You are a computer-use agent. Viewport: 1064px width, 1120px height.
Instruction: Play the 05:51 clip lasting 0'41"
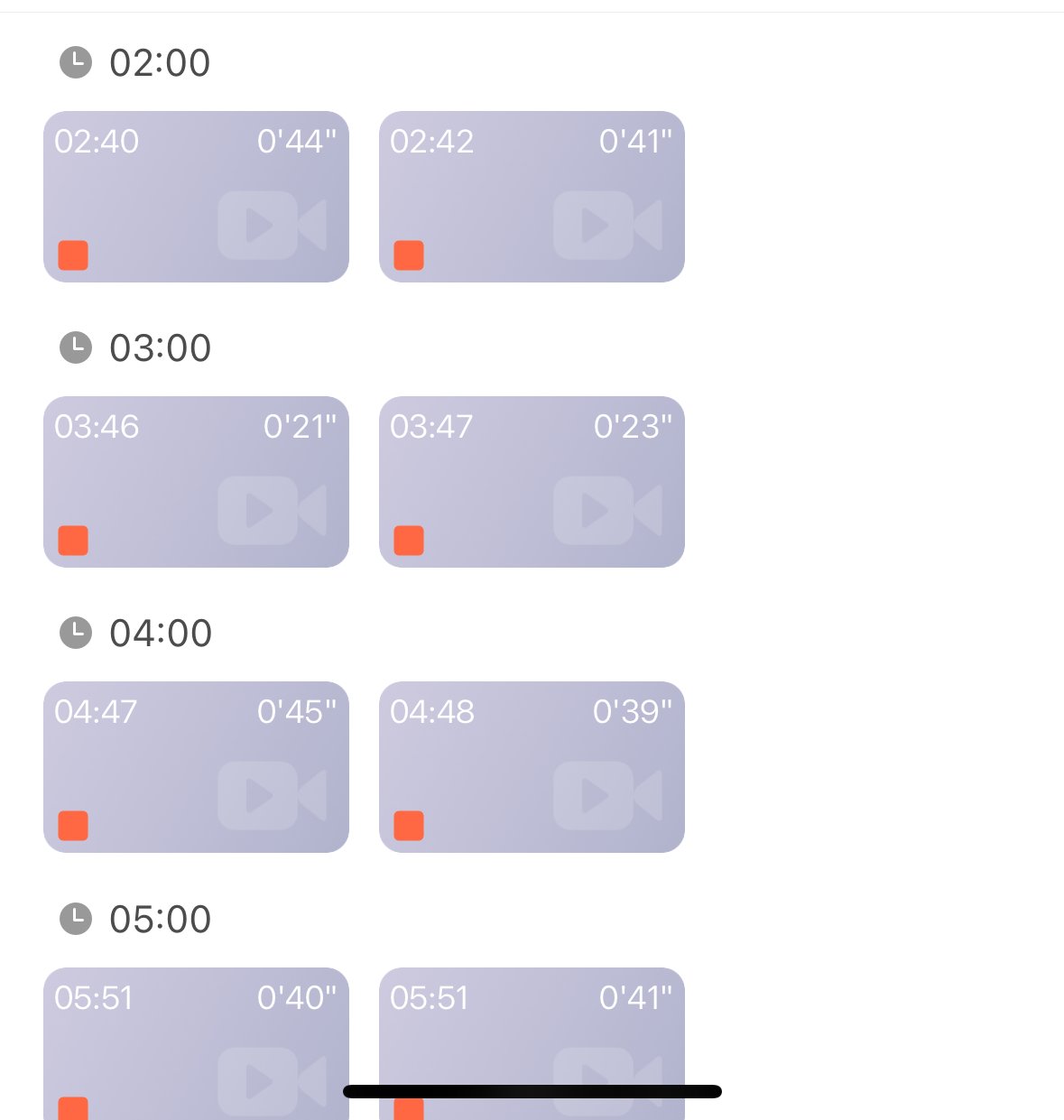(532, 1029)
